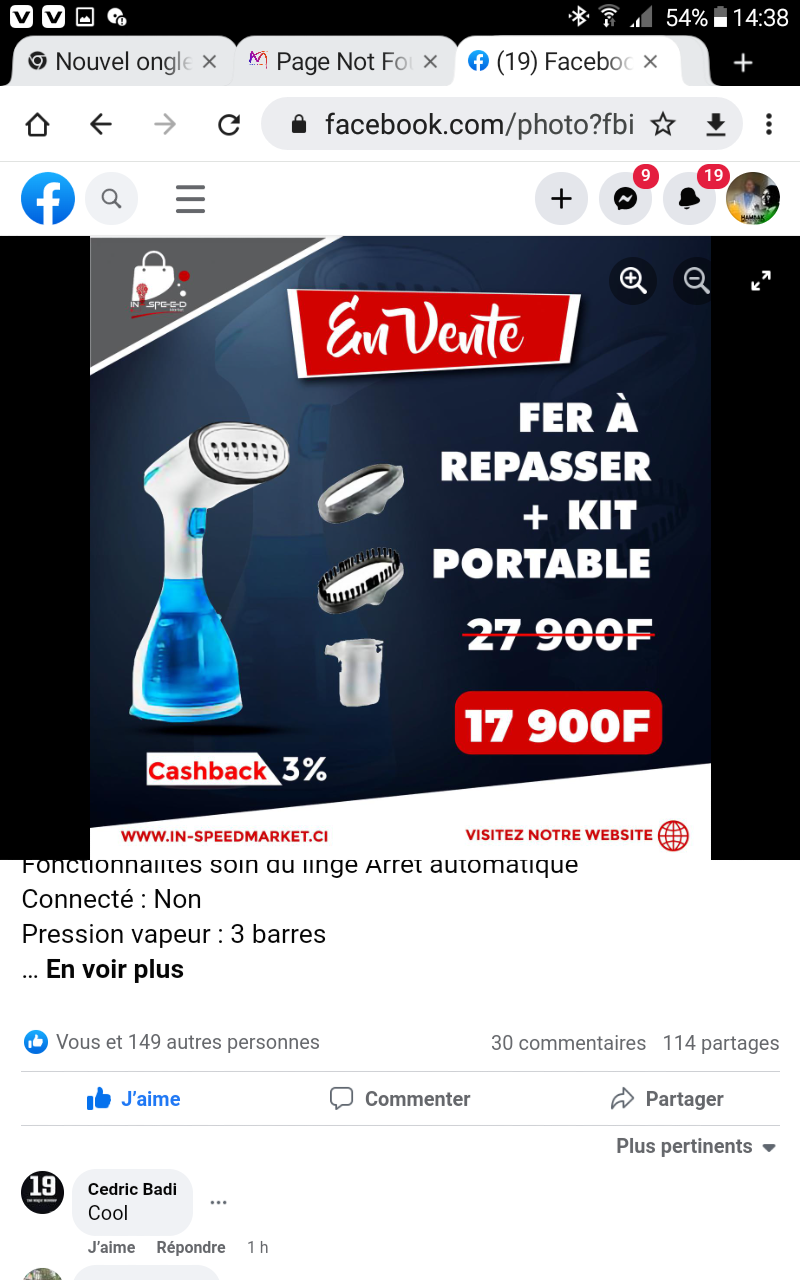Screen dimensions: 800x1280
Task: Open the browser overflow menu
Action: (768, 124)
